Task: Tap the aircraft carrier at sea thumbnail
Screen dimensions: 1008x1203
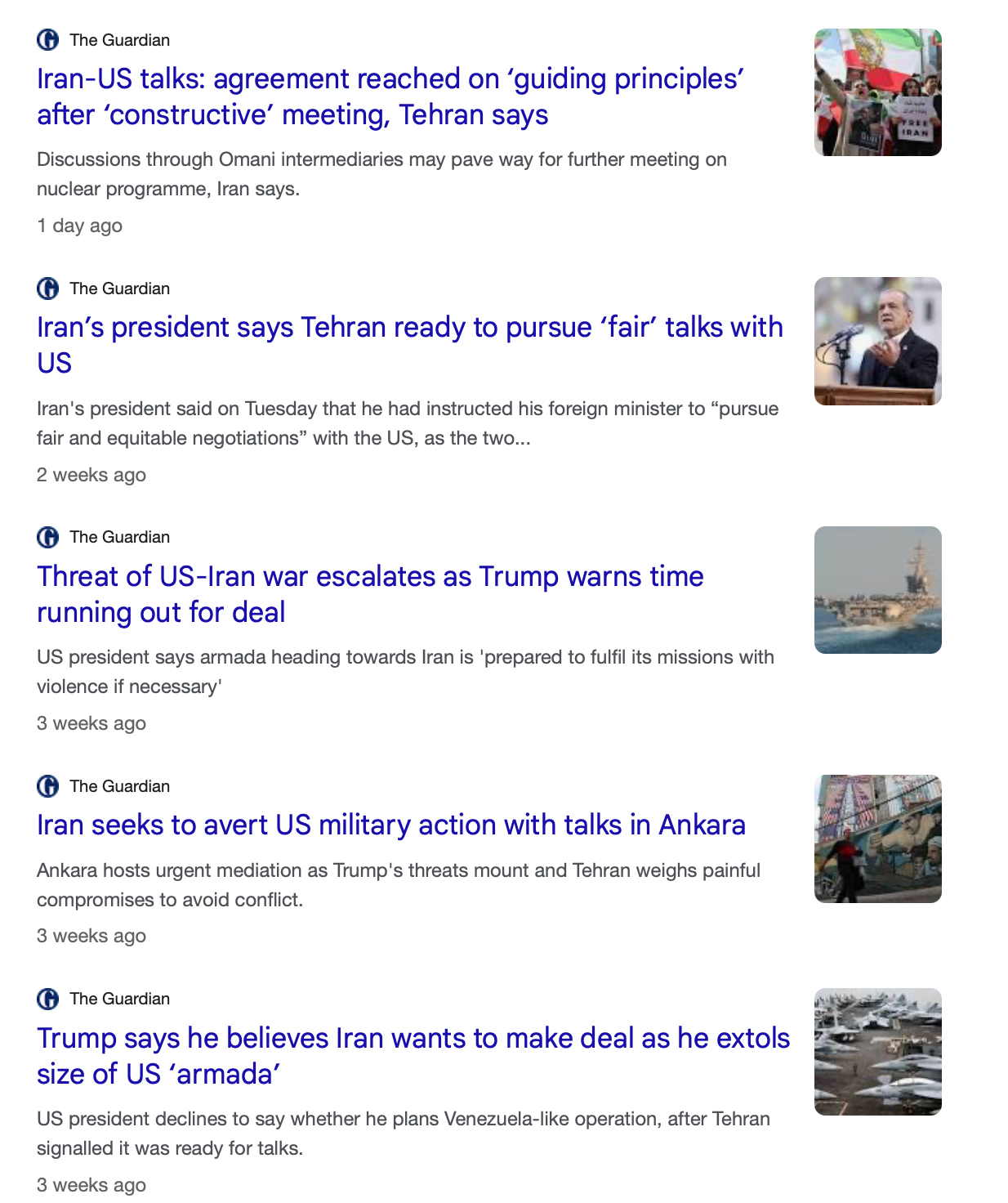Action: (x=877, y=590)
